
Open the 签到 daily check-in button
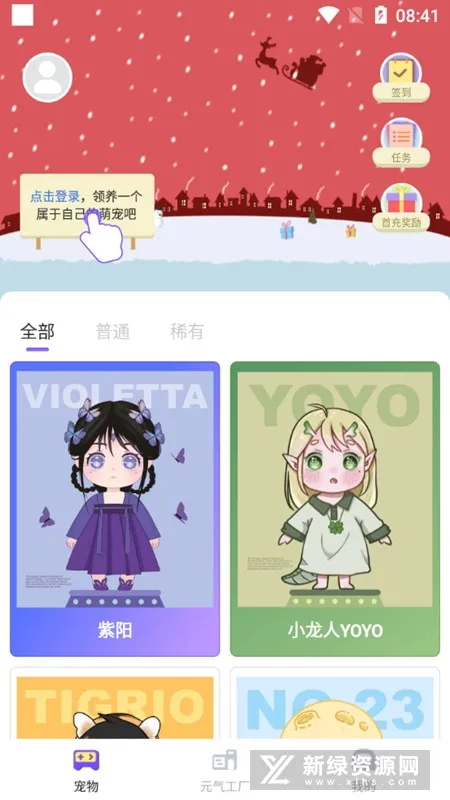click(401, 77)
